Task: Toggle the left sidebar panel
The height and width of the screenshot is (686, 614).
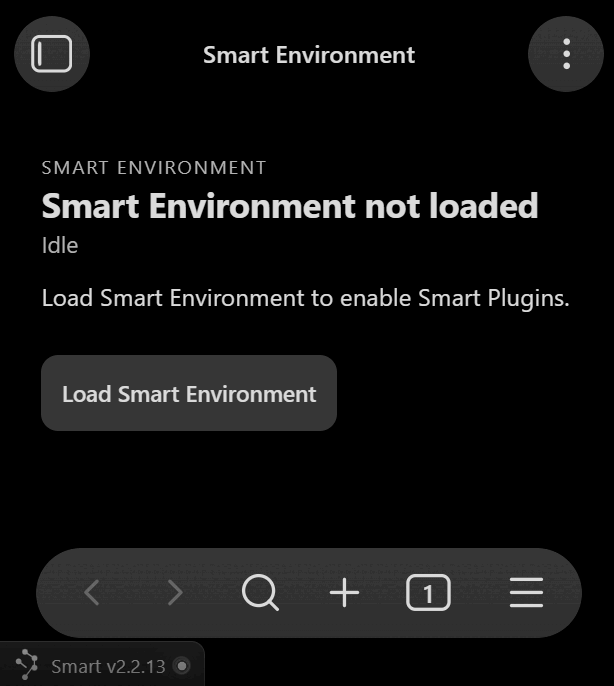Action: pyautogui.click(x=52, y=54)
